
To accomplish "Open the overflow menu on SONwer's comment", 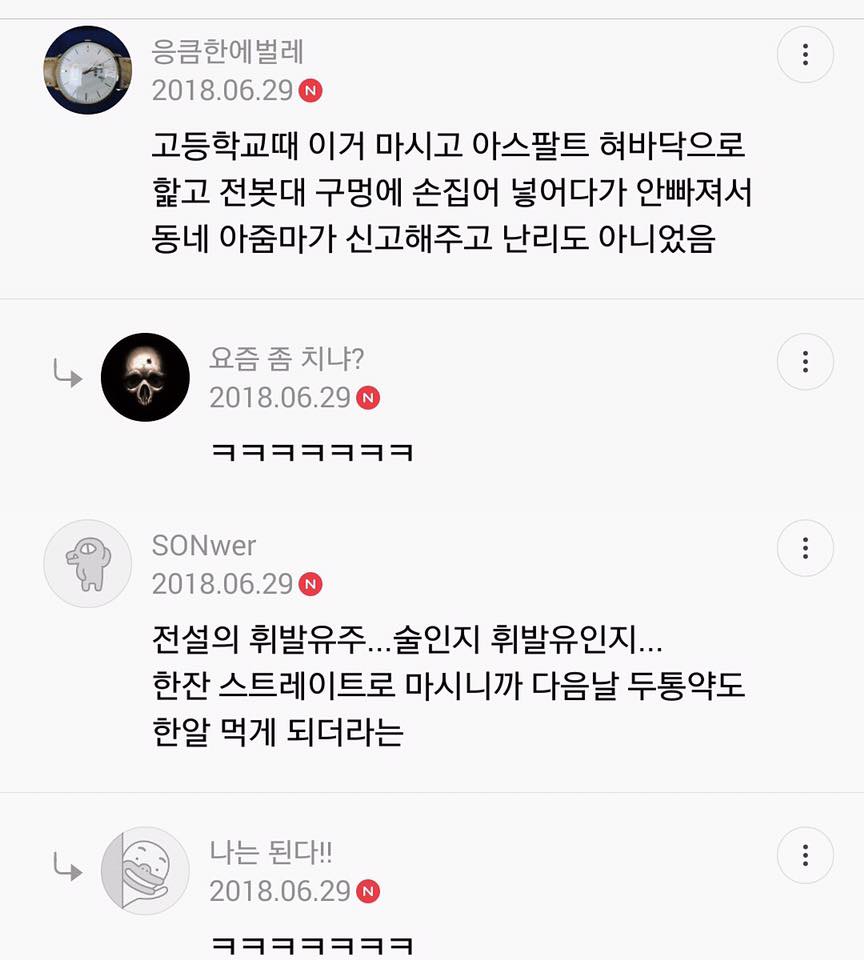I will tap(805, 548).
